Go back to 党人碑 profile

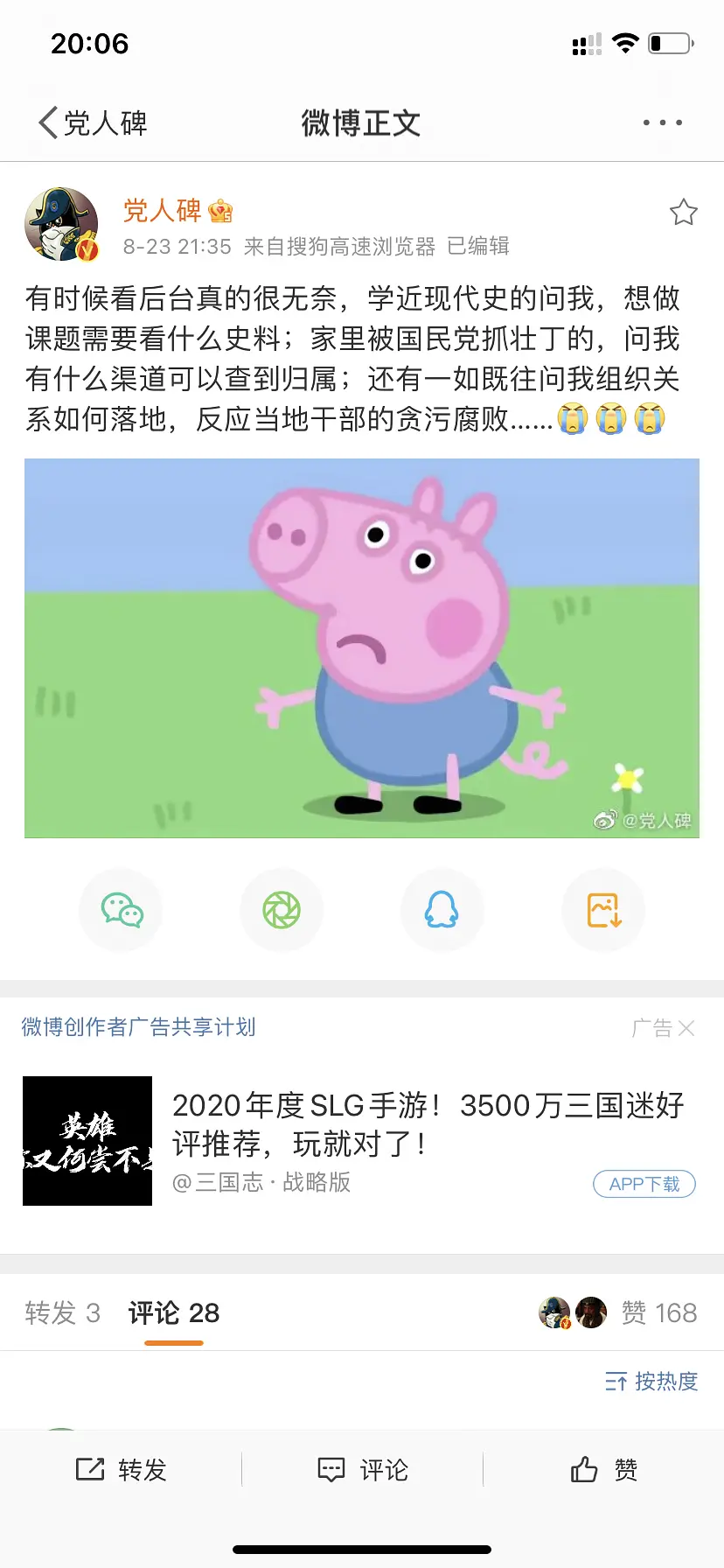pos(92,122)
